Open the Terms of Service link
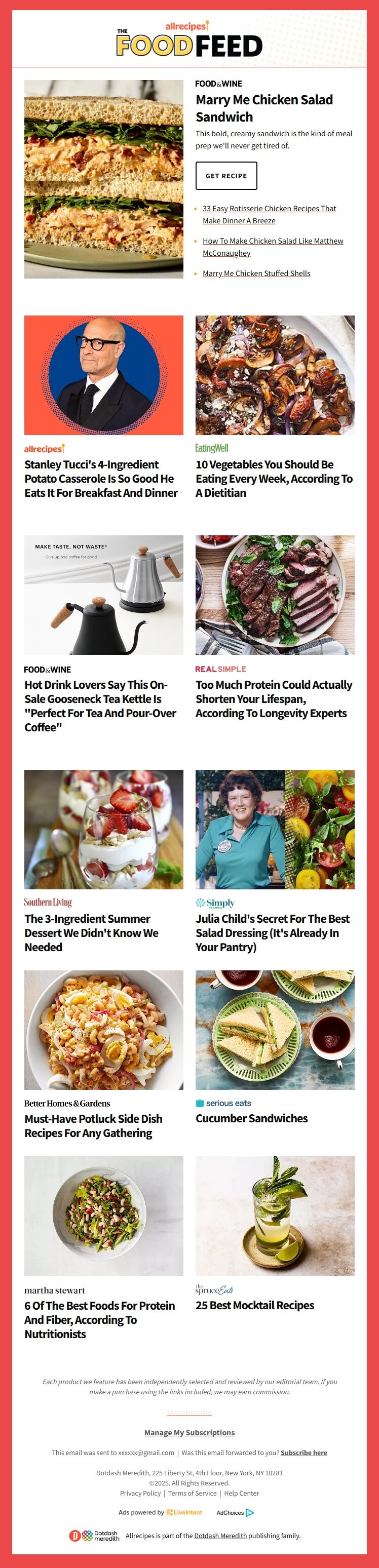 tap(192, 1493)
